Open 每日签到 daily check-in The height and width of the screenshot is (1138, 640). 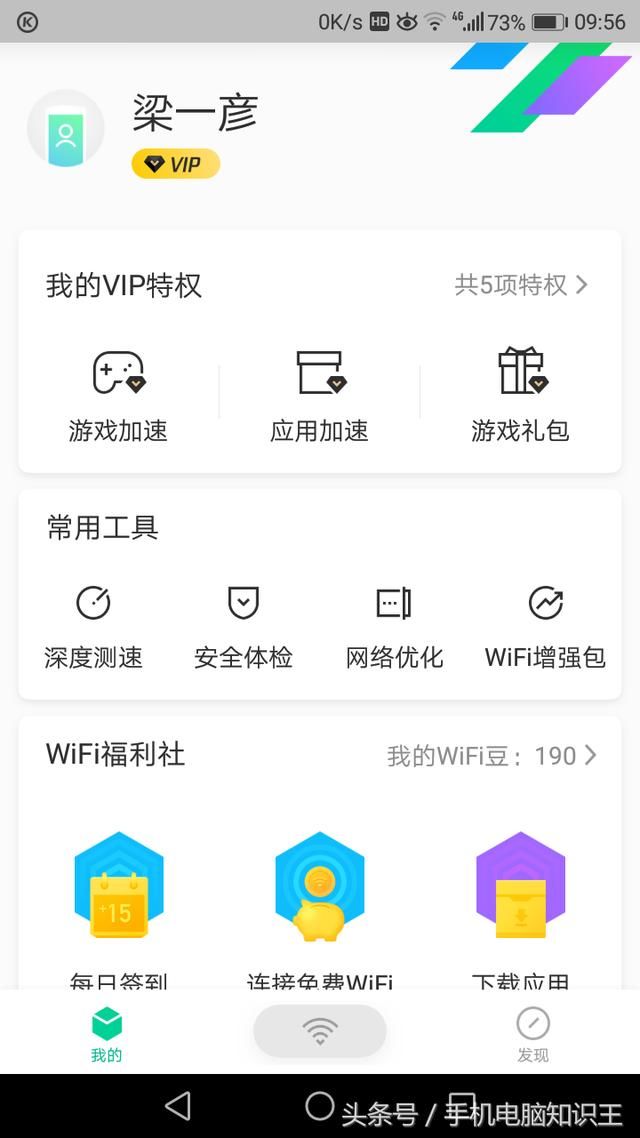click(x=119, y=900)
